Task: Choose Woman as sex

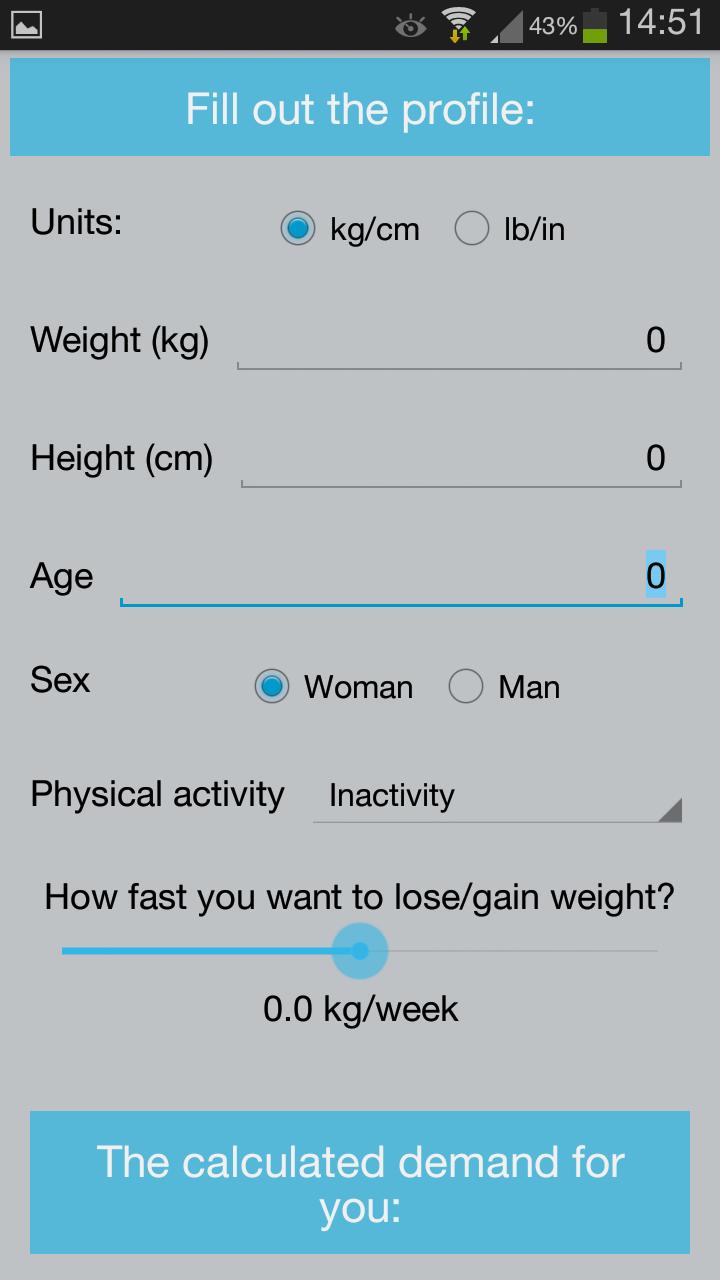Action: point(272,687)
